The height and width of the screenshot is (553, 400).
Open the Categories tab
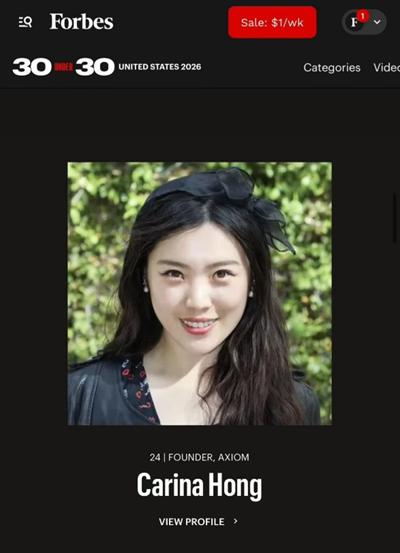pos(332,67)
